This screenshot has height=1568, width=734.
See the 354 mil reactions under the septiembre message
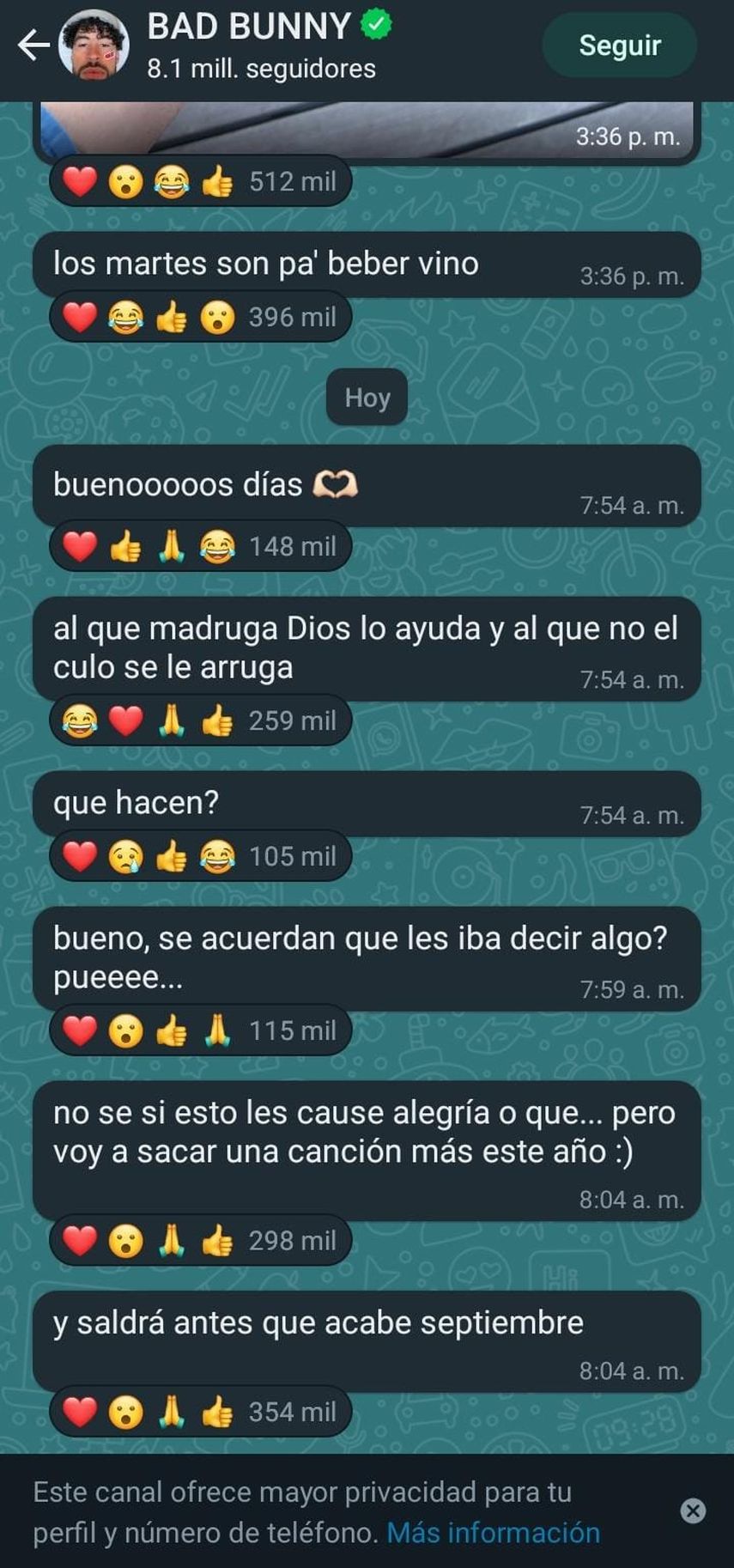(x=200, y=1412)
